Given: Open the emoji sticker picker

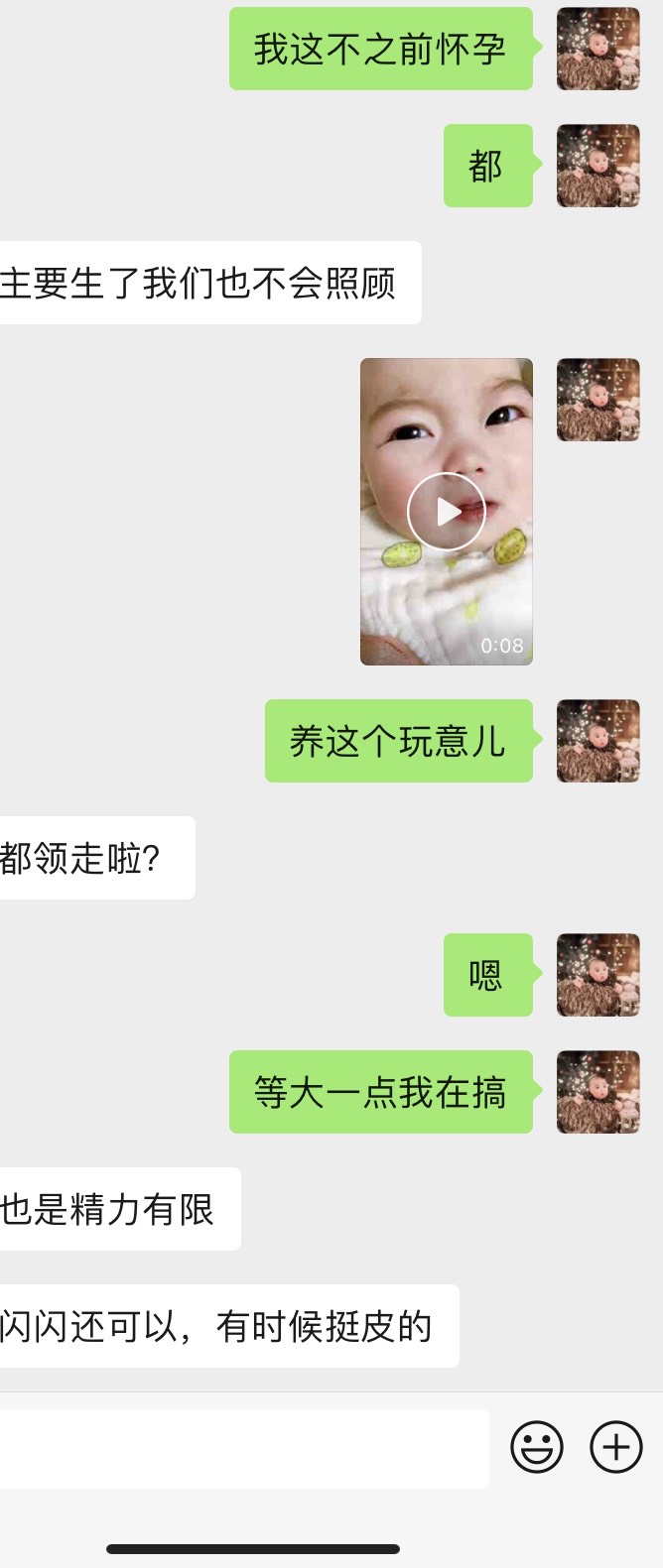Looking at the screenshot, I should tap(537, 1447).
